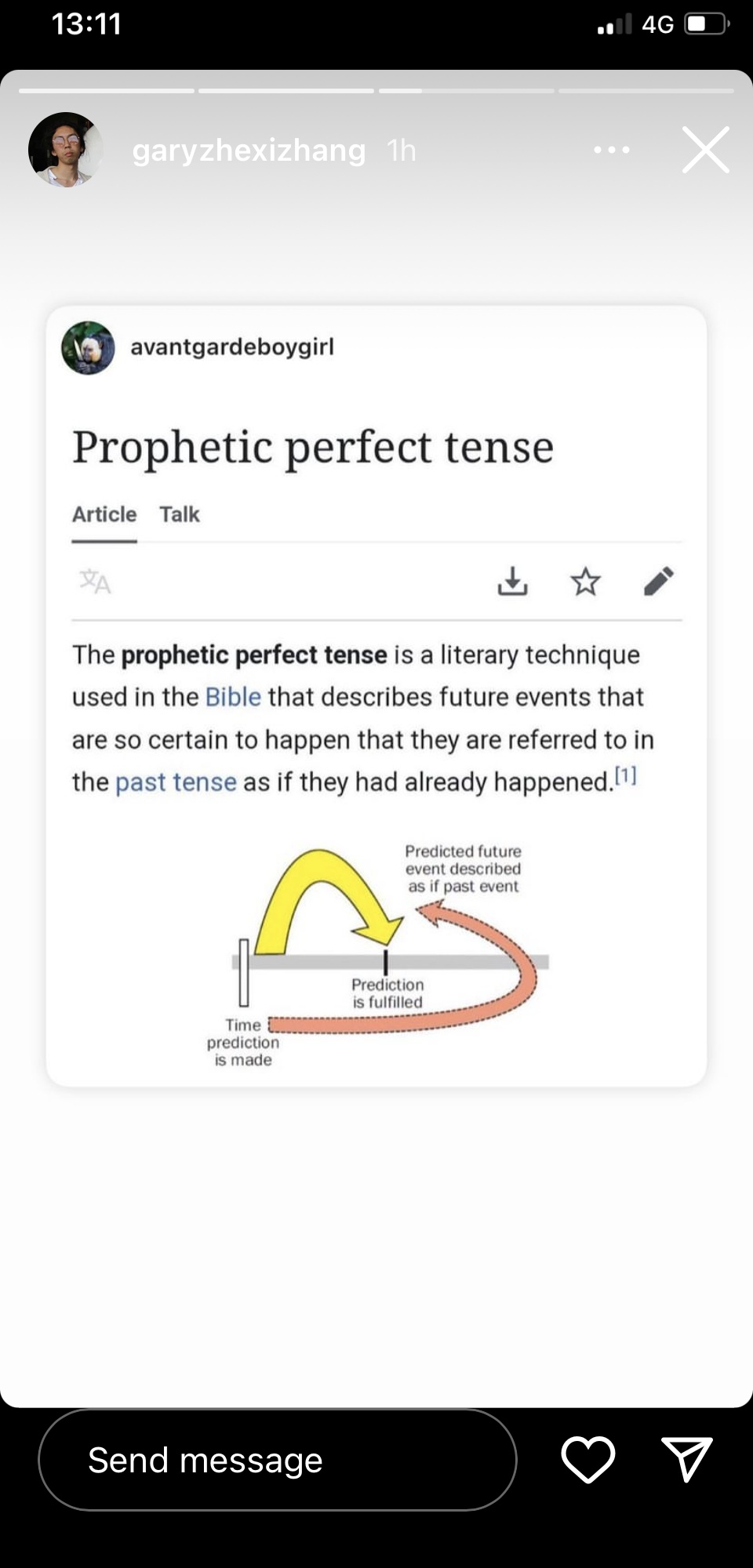753x1568 pixels.
Task: Share the story via paper plane icon
Action: click(x=686, y=1459)
